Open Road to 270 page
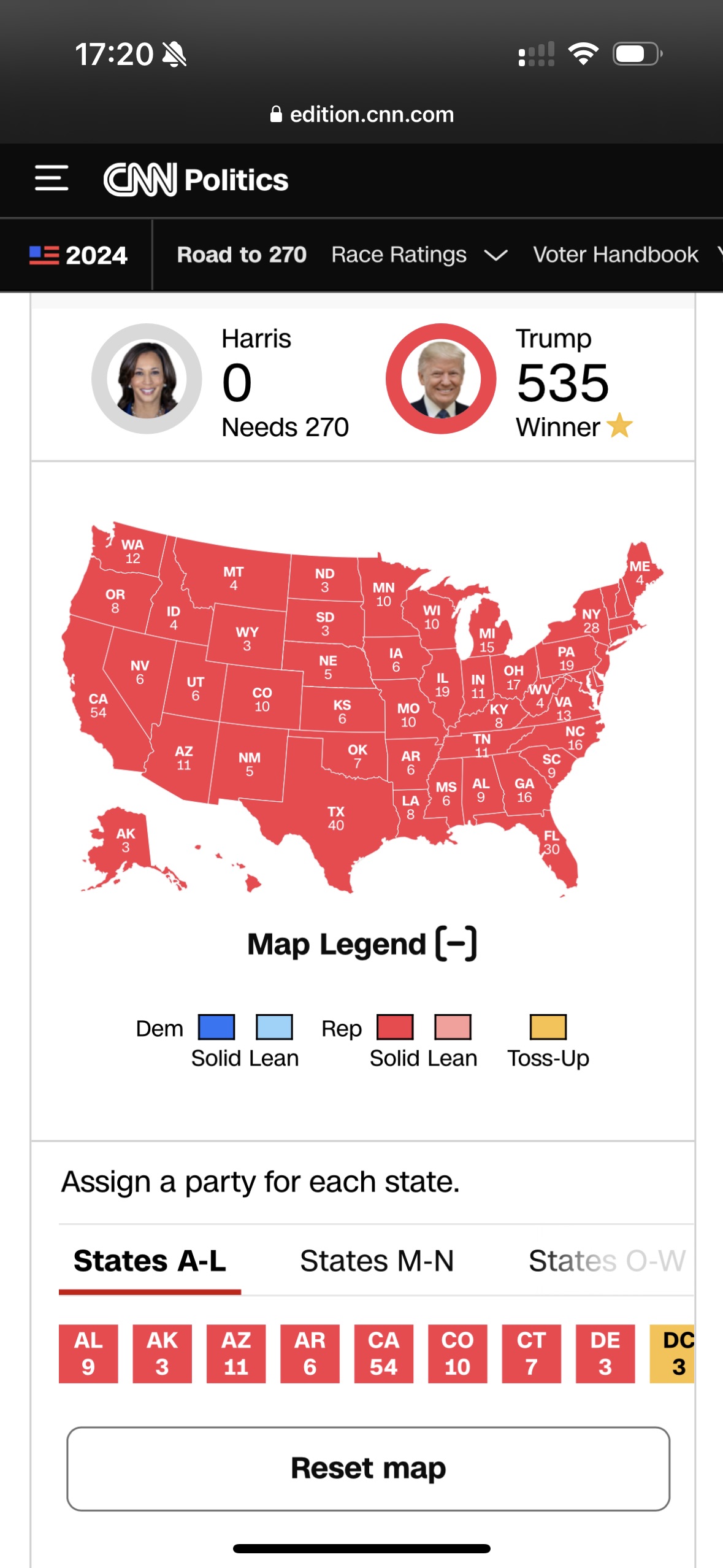The image size is (723, 1568). [x=242, y=255]
